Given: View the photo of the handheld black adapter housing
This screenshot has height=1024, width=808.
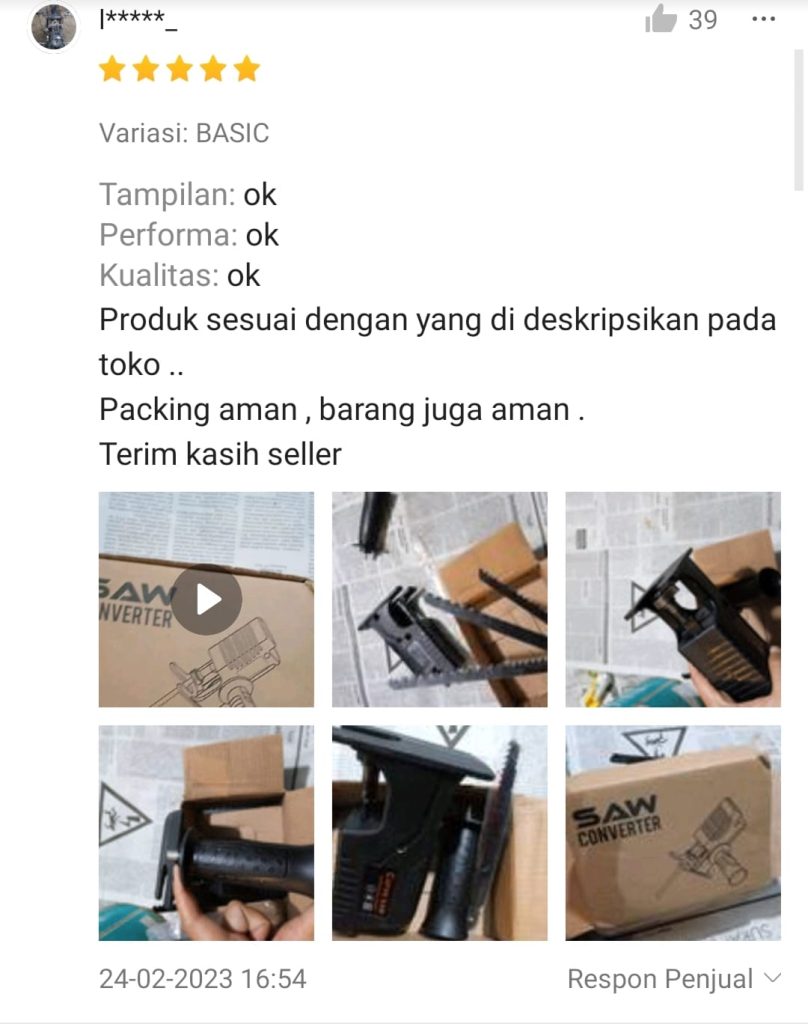Looking at the screenshot, I should point(673,600).
